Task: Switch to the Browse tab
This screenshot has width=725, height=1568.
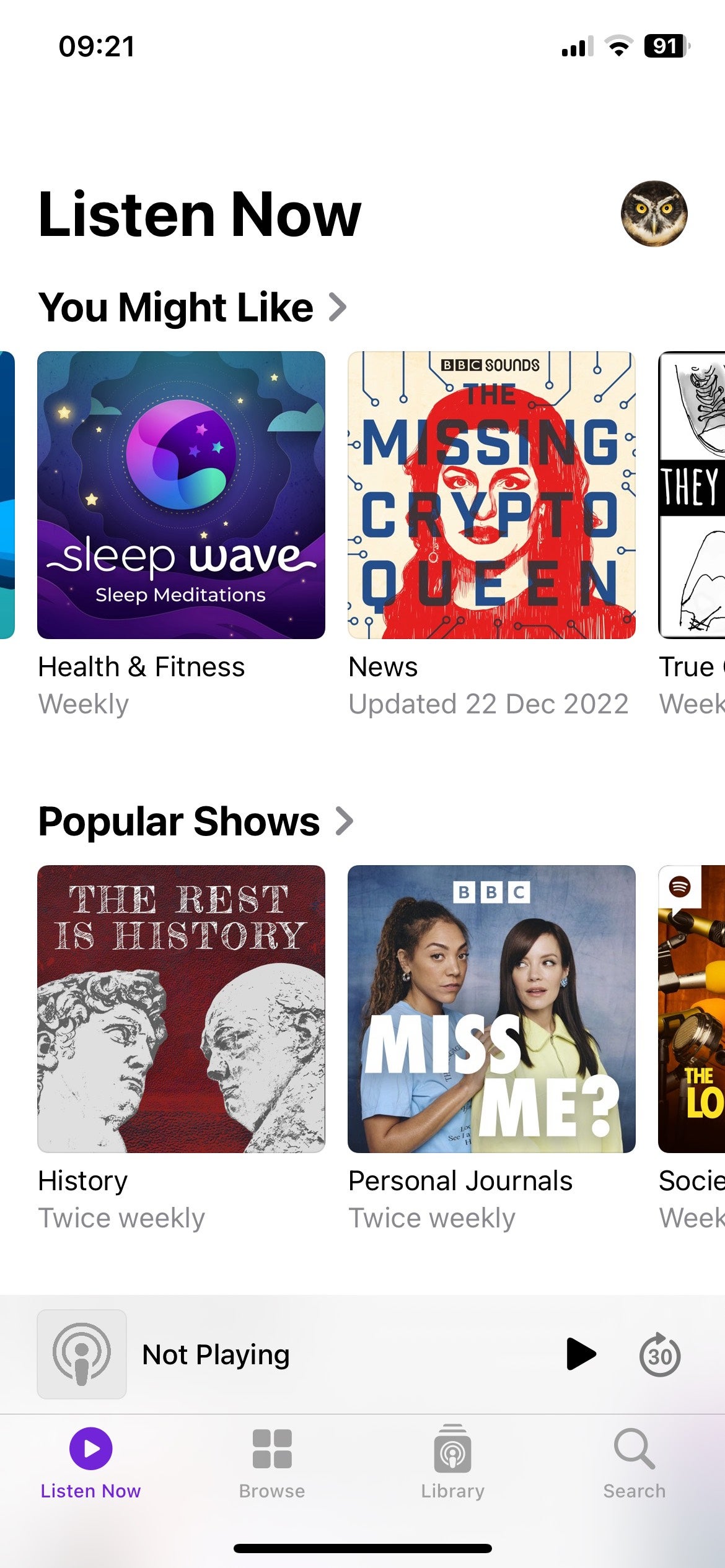Action: click(x=272, y=1463)
